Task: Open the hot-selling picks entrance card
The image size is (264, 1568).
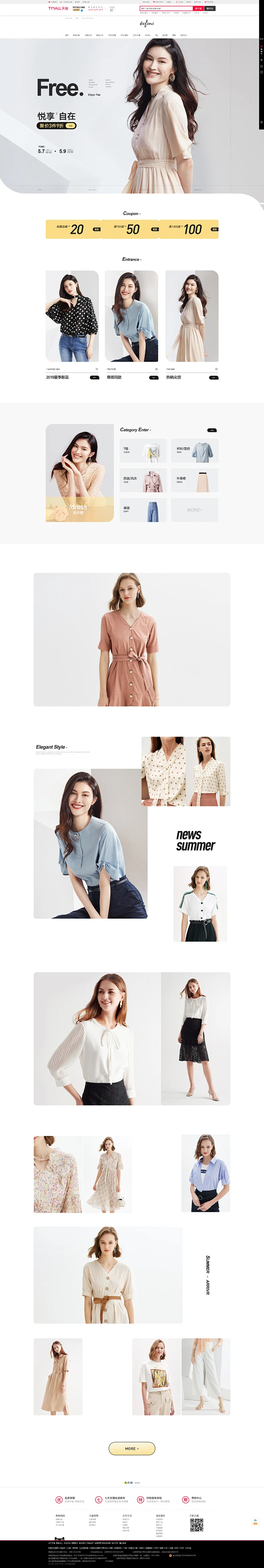Action: [x=191, y=323]
